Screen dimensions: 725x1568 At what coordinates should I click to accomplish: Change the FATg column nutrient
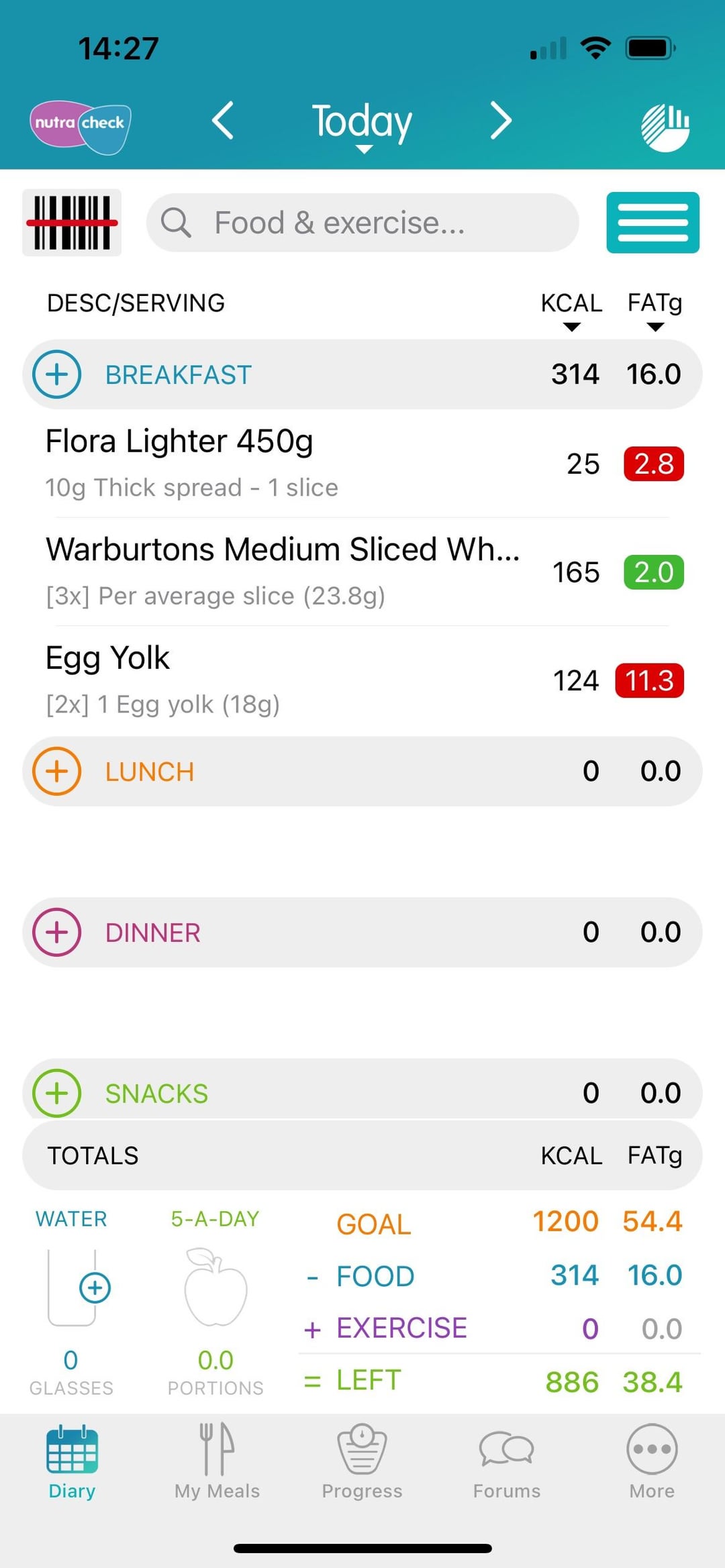pyautogui.click(x=655, y=311)
